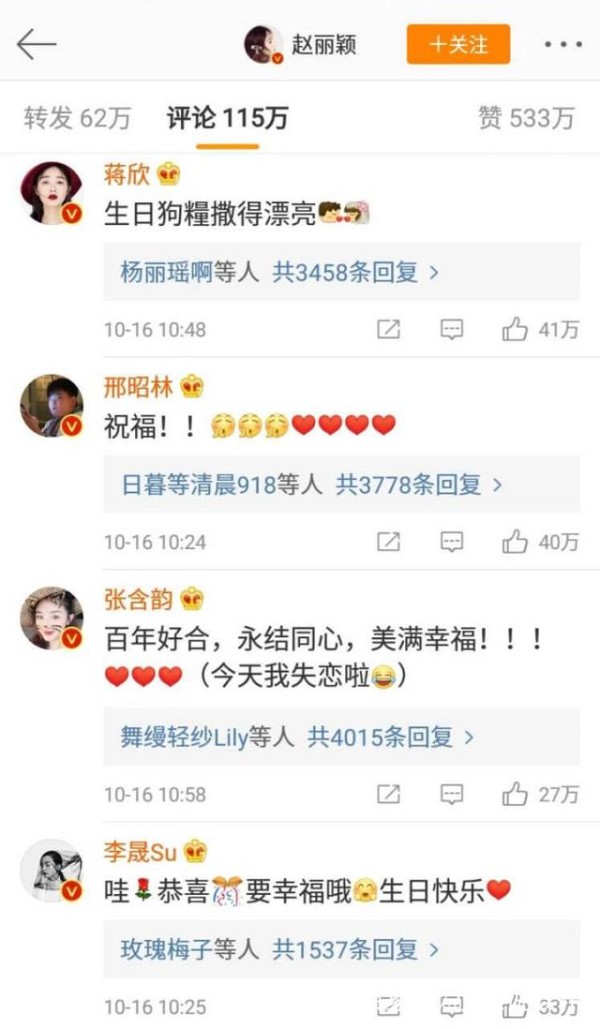Reply to 张含韵's comment via bubble icon
Viewport: 600px width, 1029px height.
(x=452, y=794)
